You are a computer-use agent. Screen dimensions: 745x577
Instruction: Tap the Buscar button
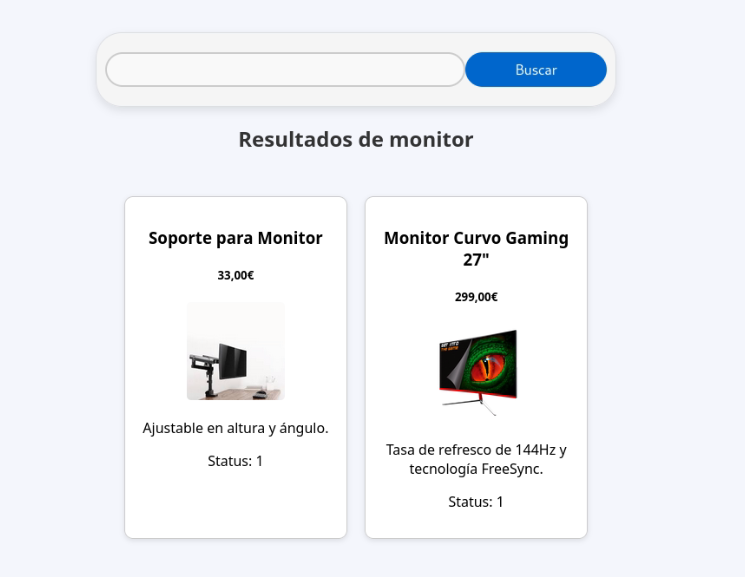[535, 70]
